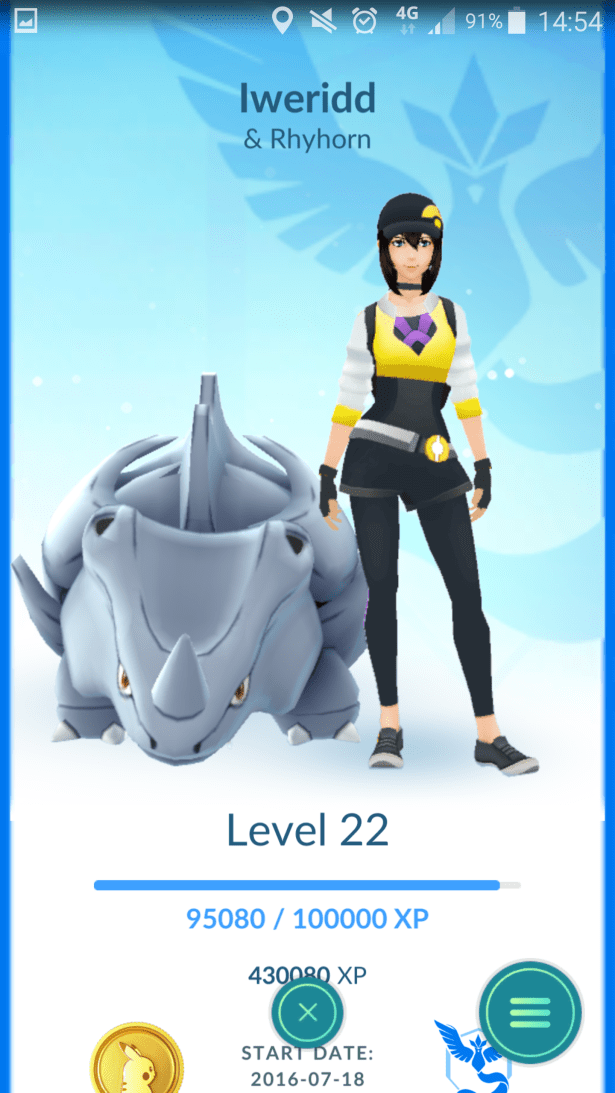Open the green hamburger menu button
The height and width of the screenshot is (1093, 615).
click(530, 1011)
